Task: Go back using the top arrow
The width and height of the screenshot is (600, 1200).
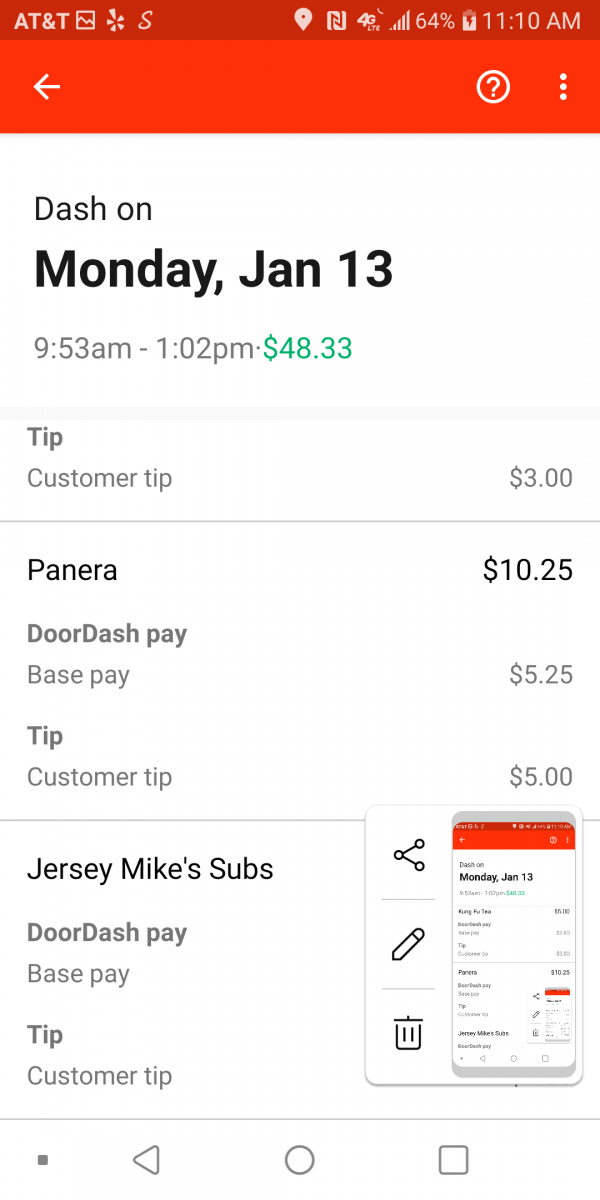Action: tap(47, 87)
